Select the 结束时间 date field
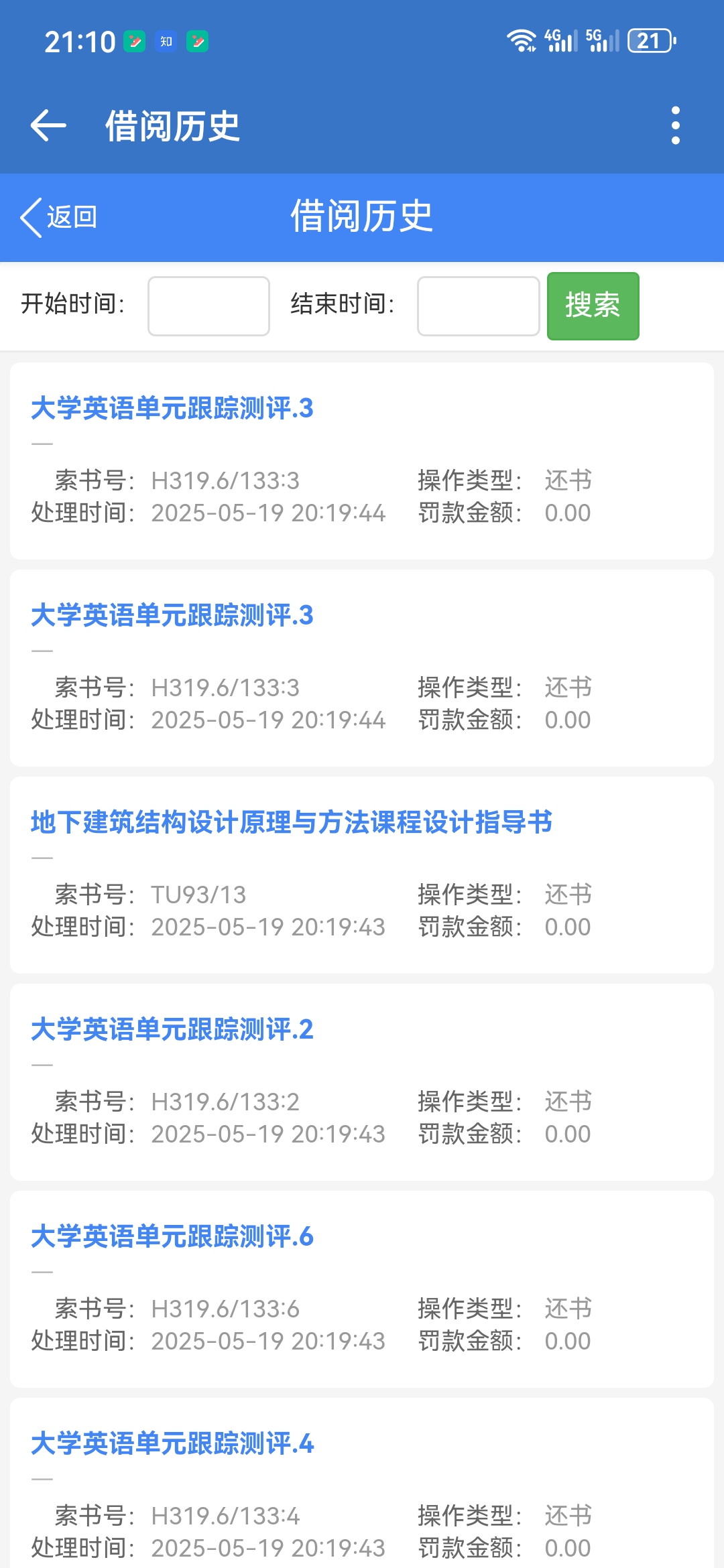This screenshot has width=724, height=1568. (478, 306)
